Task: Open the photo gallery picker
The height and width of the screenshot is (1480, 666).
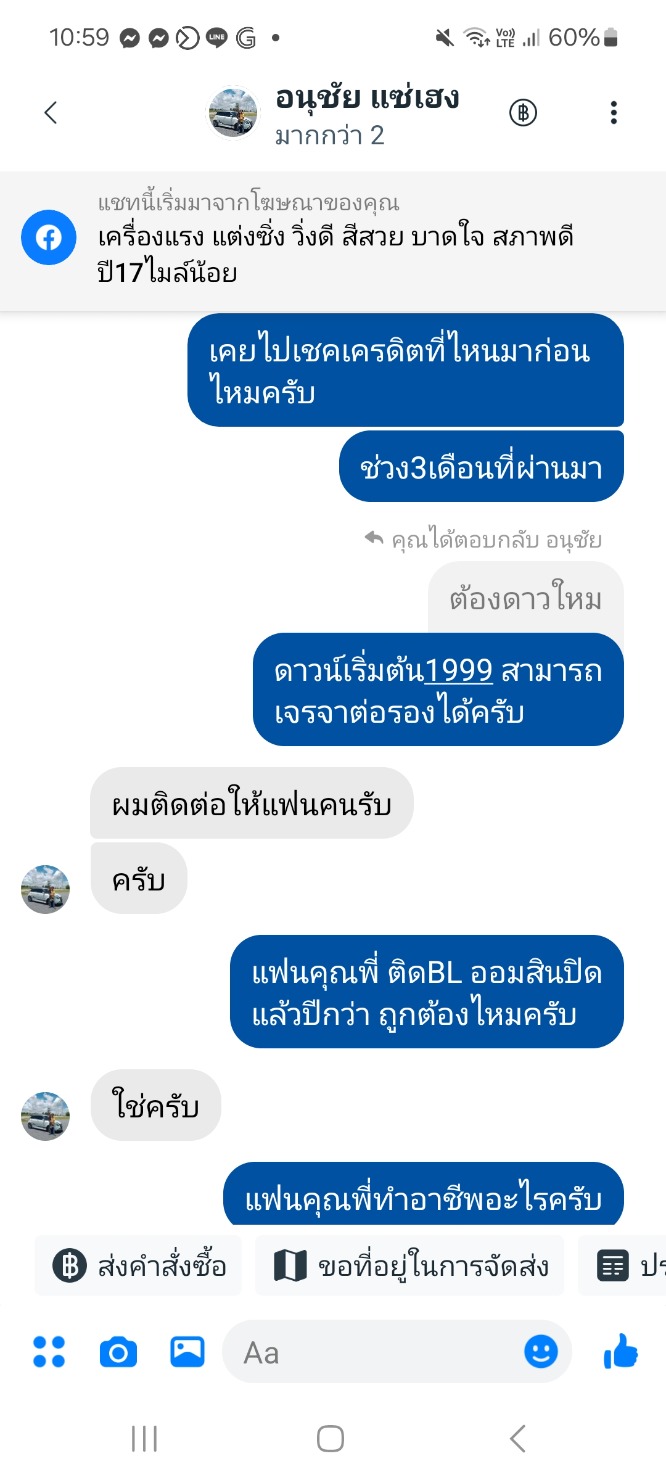Action: pos(187,1352)
